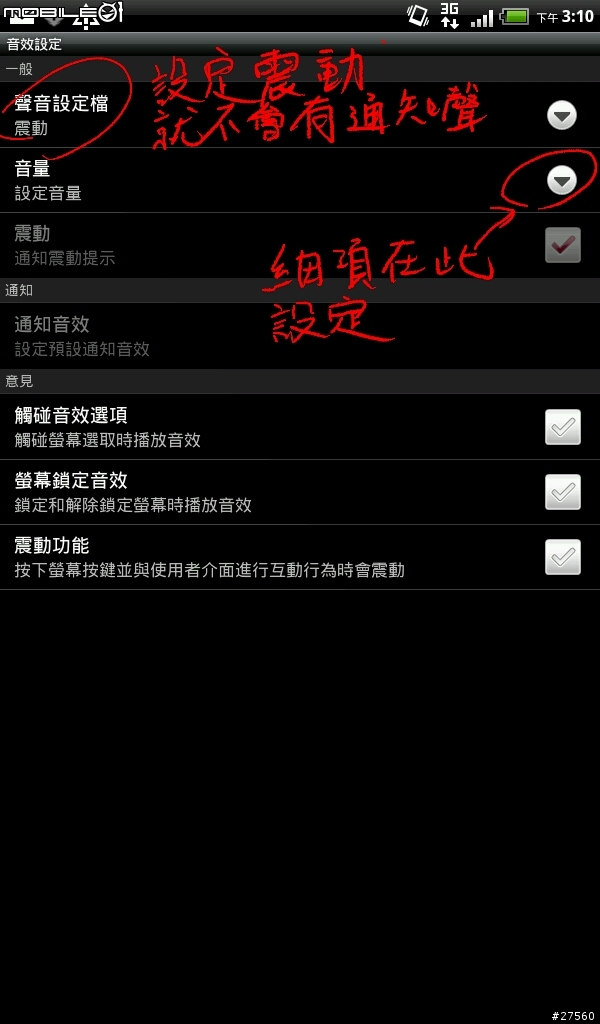
Task: Toggle the 觸碰音效選項 checkbox
Action: (x=562, y=427)
